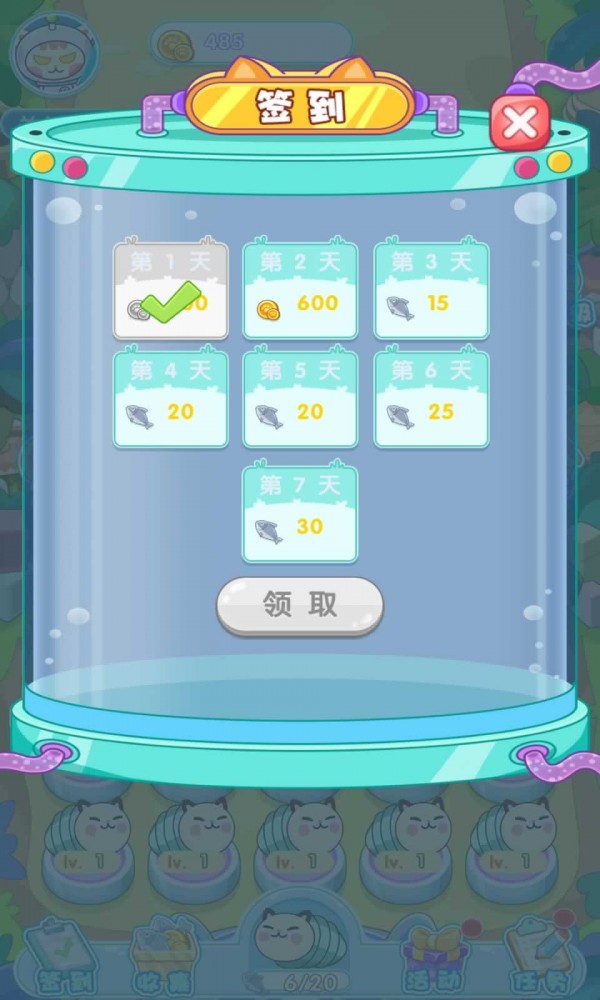600x1000 pixels.
Task: Select the checked 第1天 reward card
Action: tap(170, 290)
